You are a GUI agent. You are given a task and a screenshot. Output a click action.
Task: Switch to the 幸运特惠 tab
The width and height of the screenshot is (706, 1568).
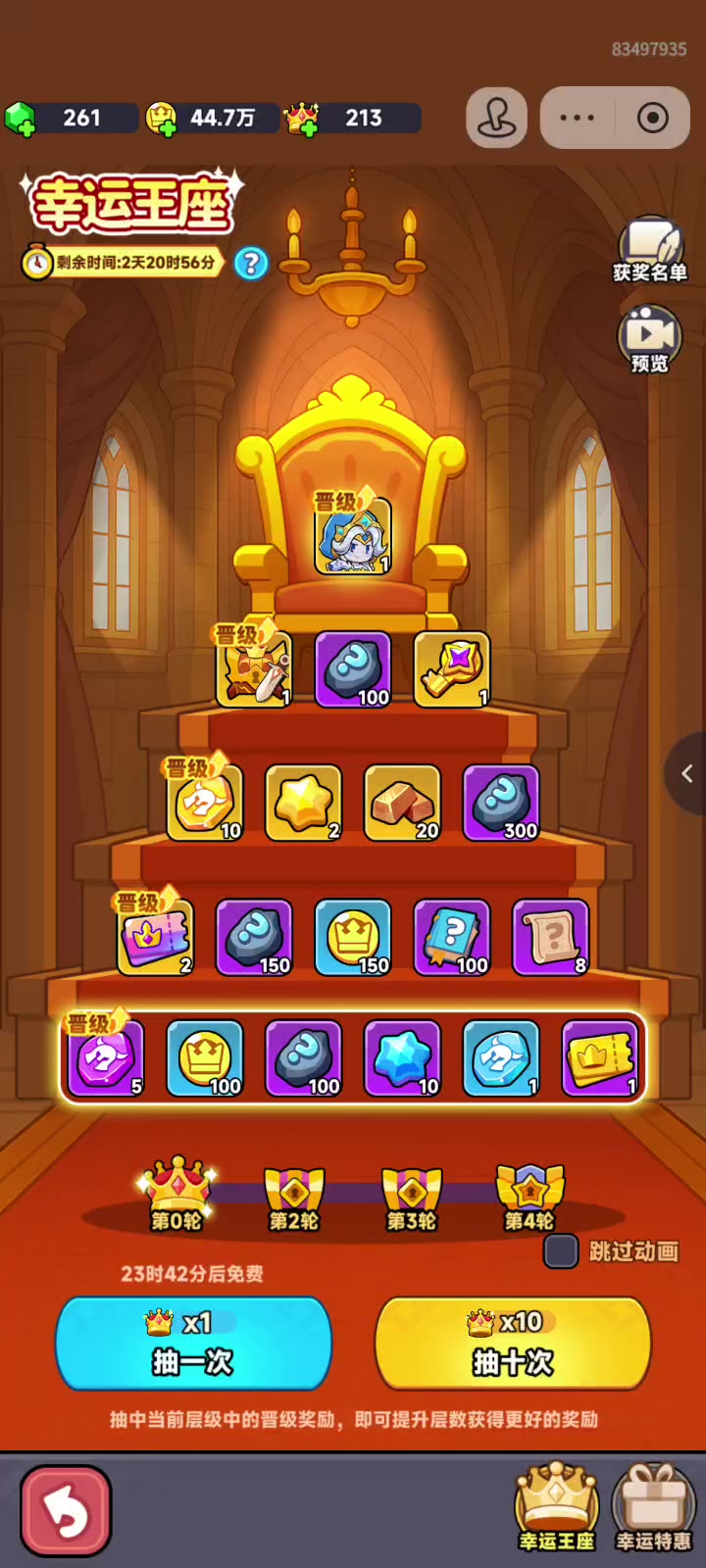pyautogui.click(x=653, y=1507)
